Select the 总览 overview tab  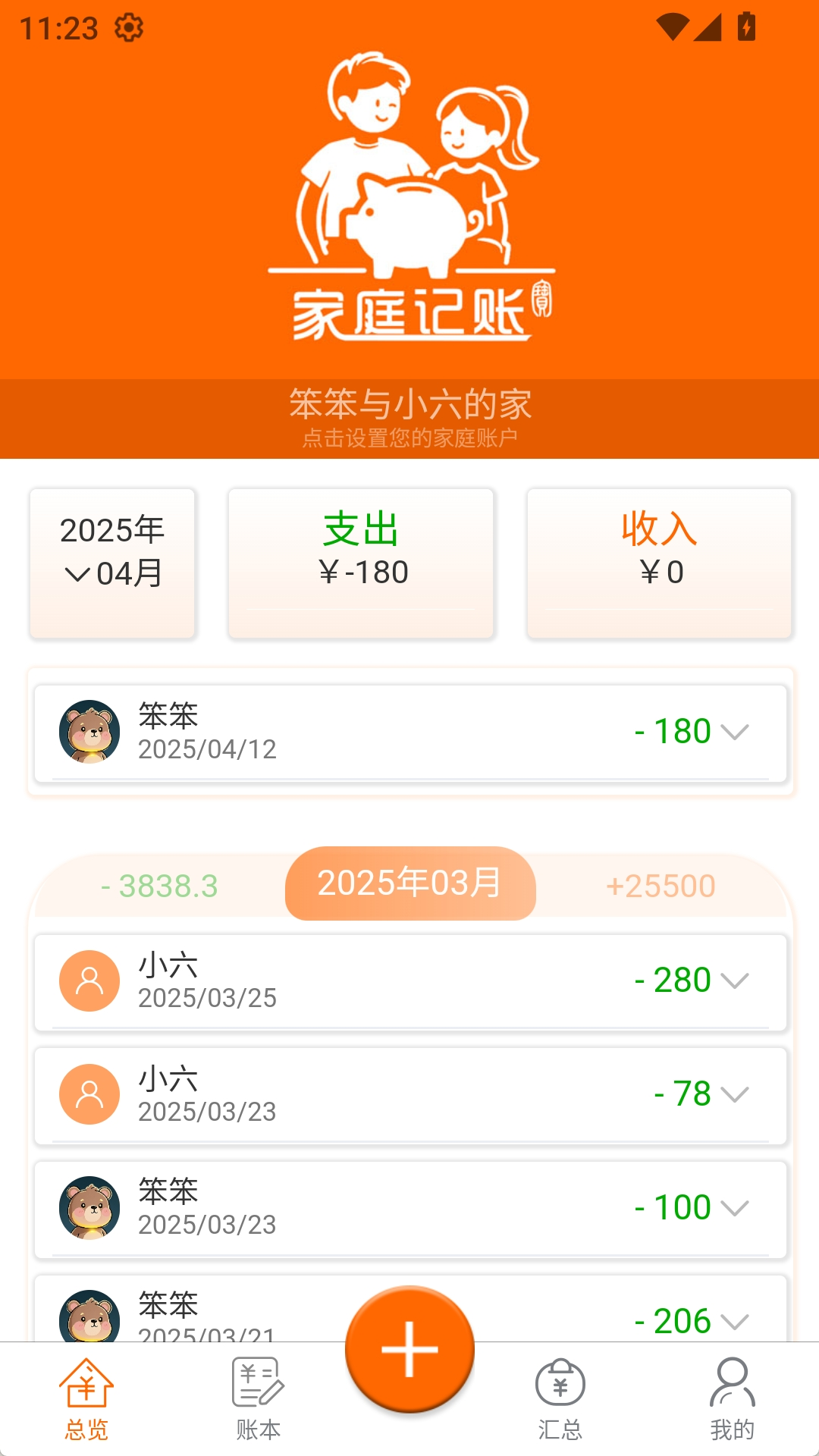[86, 1399]
